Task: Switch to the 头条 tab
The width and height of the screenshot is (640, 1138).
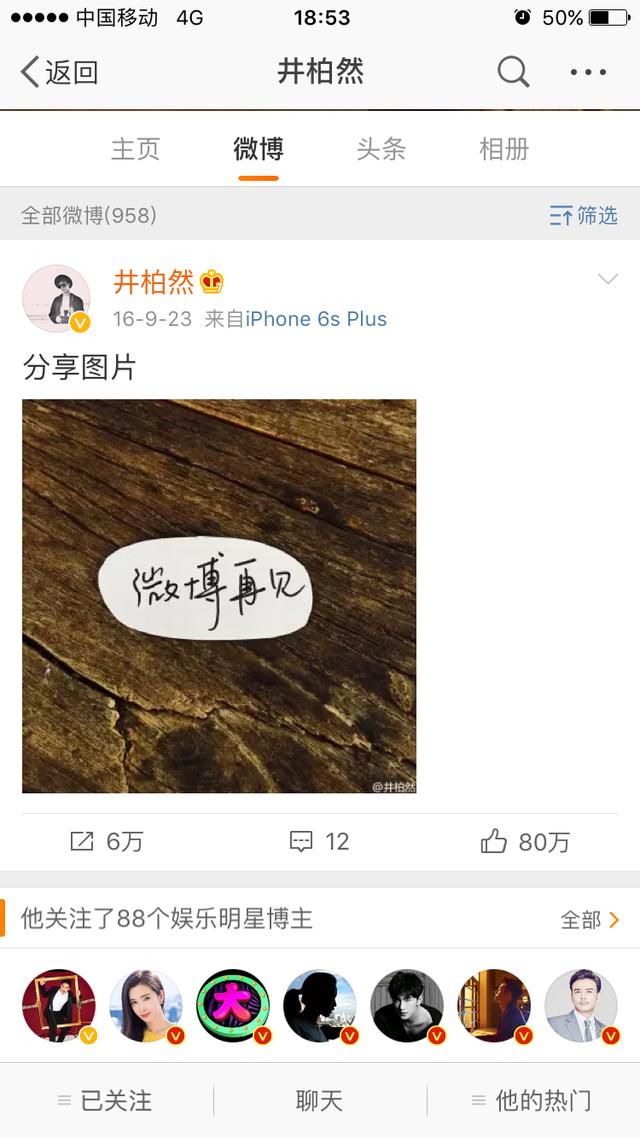Action: [381, 150]
